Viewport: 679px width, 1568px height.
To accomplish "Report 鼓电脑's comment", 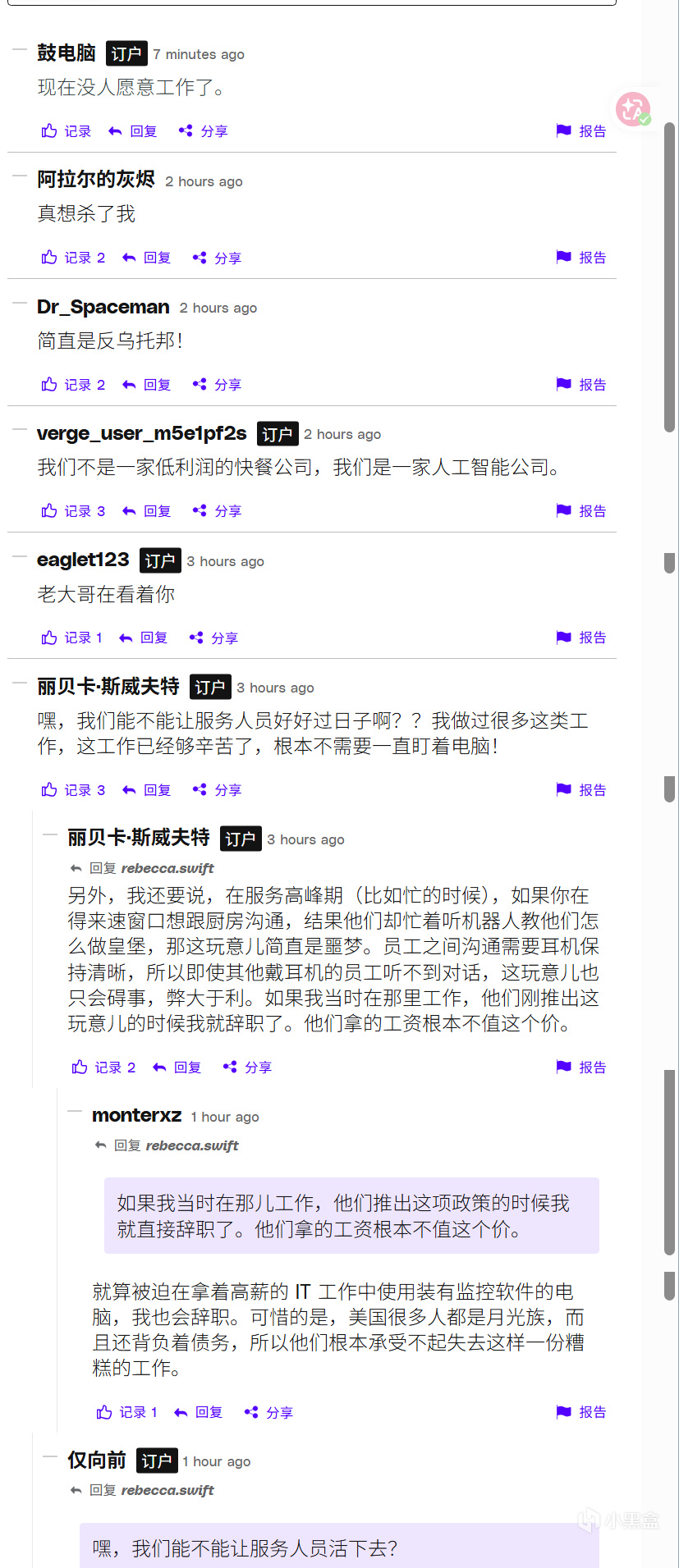I will [581, 131].
